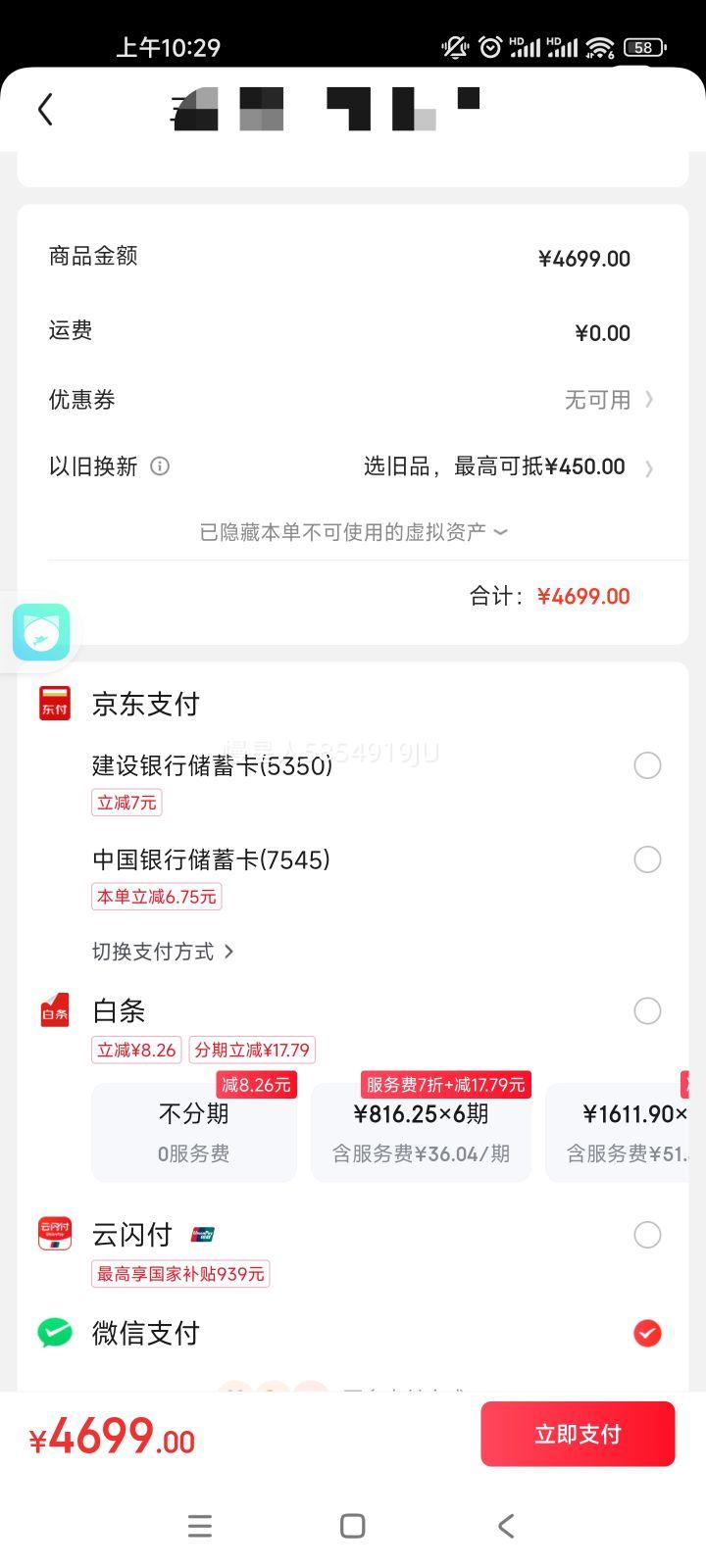Open 切换支付方式 to switch payment method
This screenshot has width=706, height=1568.
tap(163, 952)
